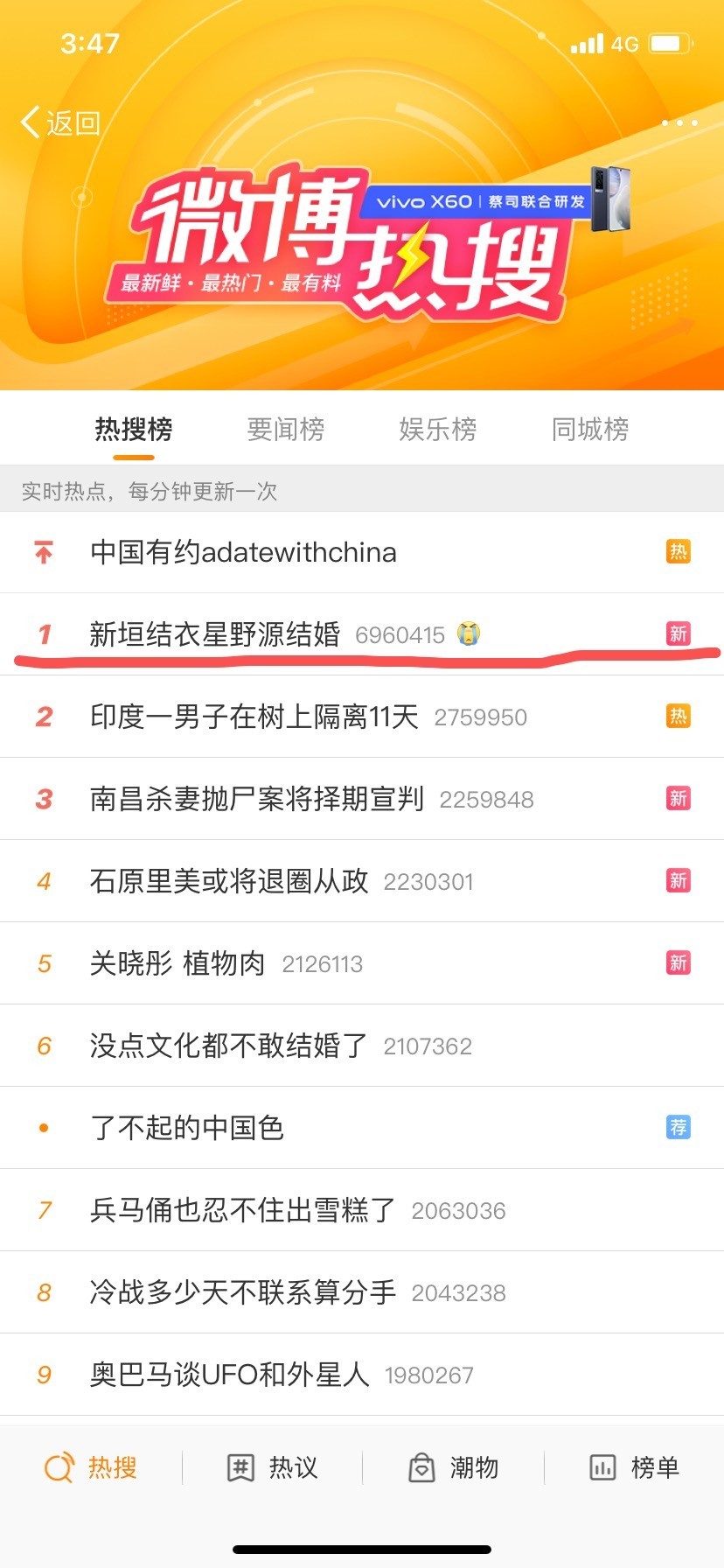The image size is (724, 1568).
Task: Open 石原里美或将退圈从政 trending topic
Action: point(229,881)
